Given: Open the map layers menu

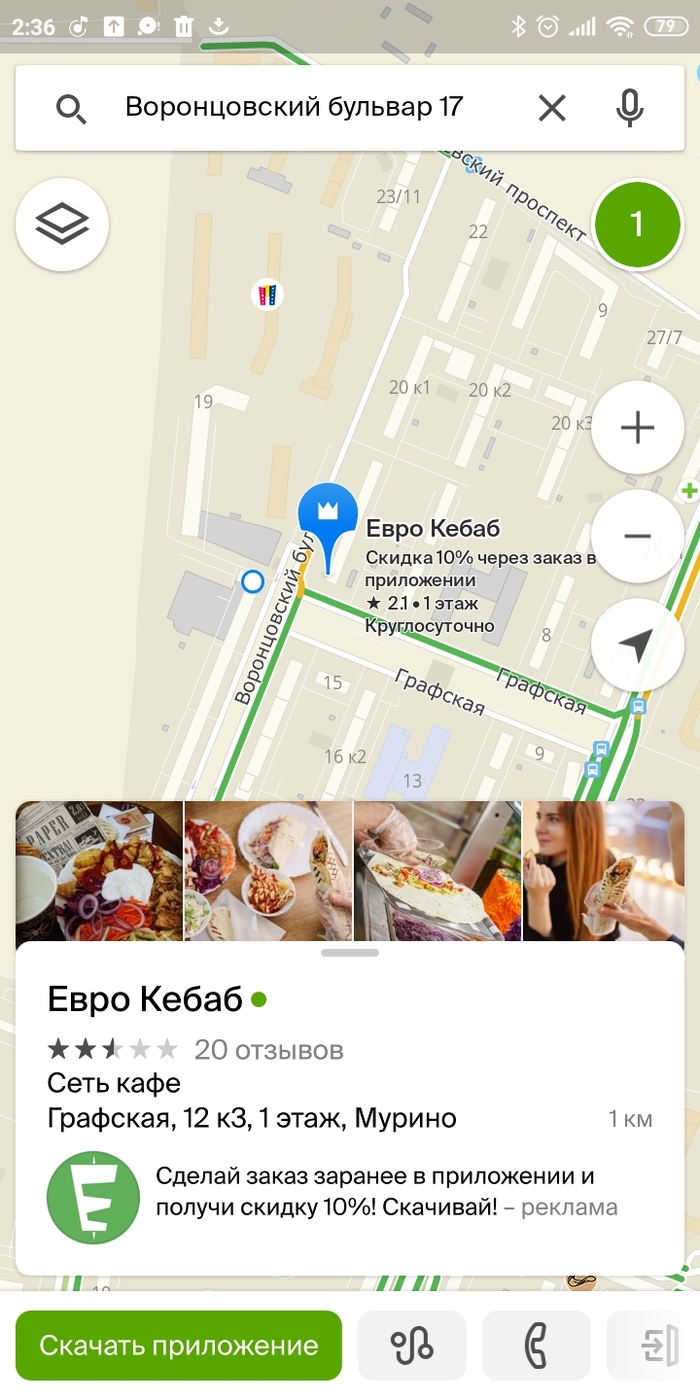Looking at the screenshot, I should [62, 224].
